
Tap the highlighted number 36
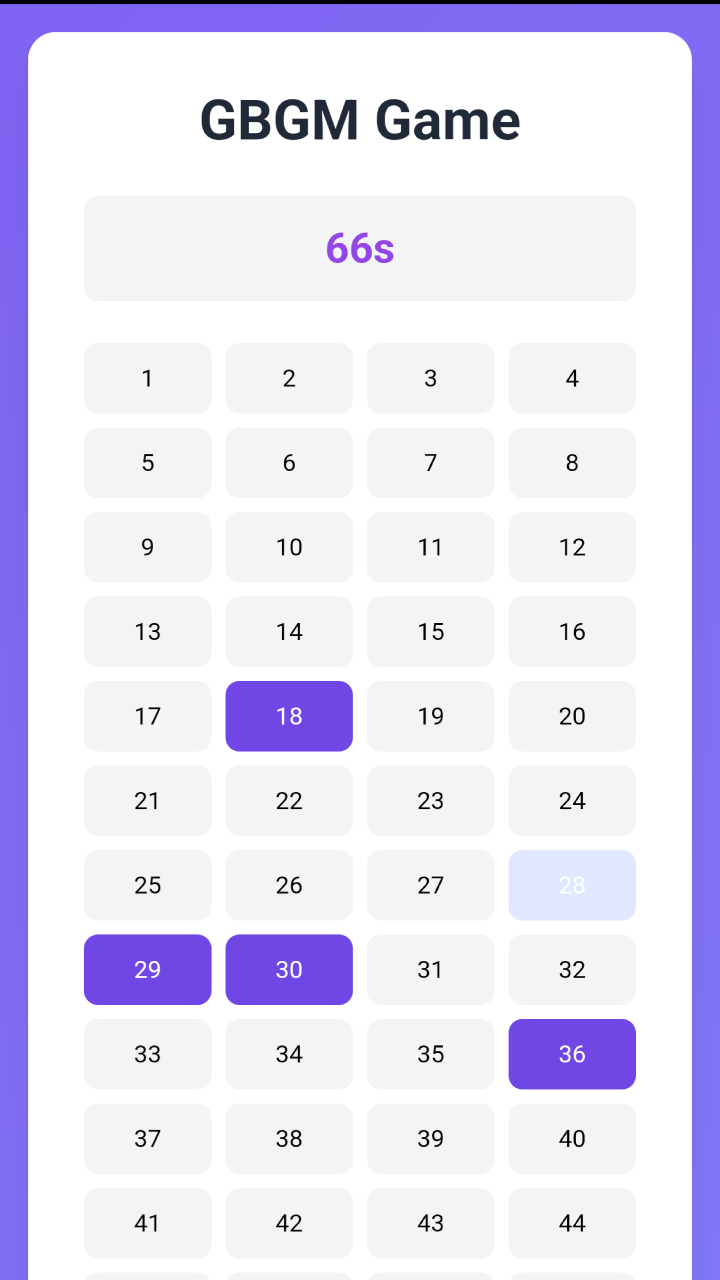tap(572, 1054)
